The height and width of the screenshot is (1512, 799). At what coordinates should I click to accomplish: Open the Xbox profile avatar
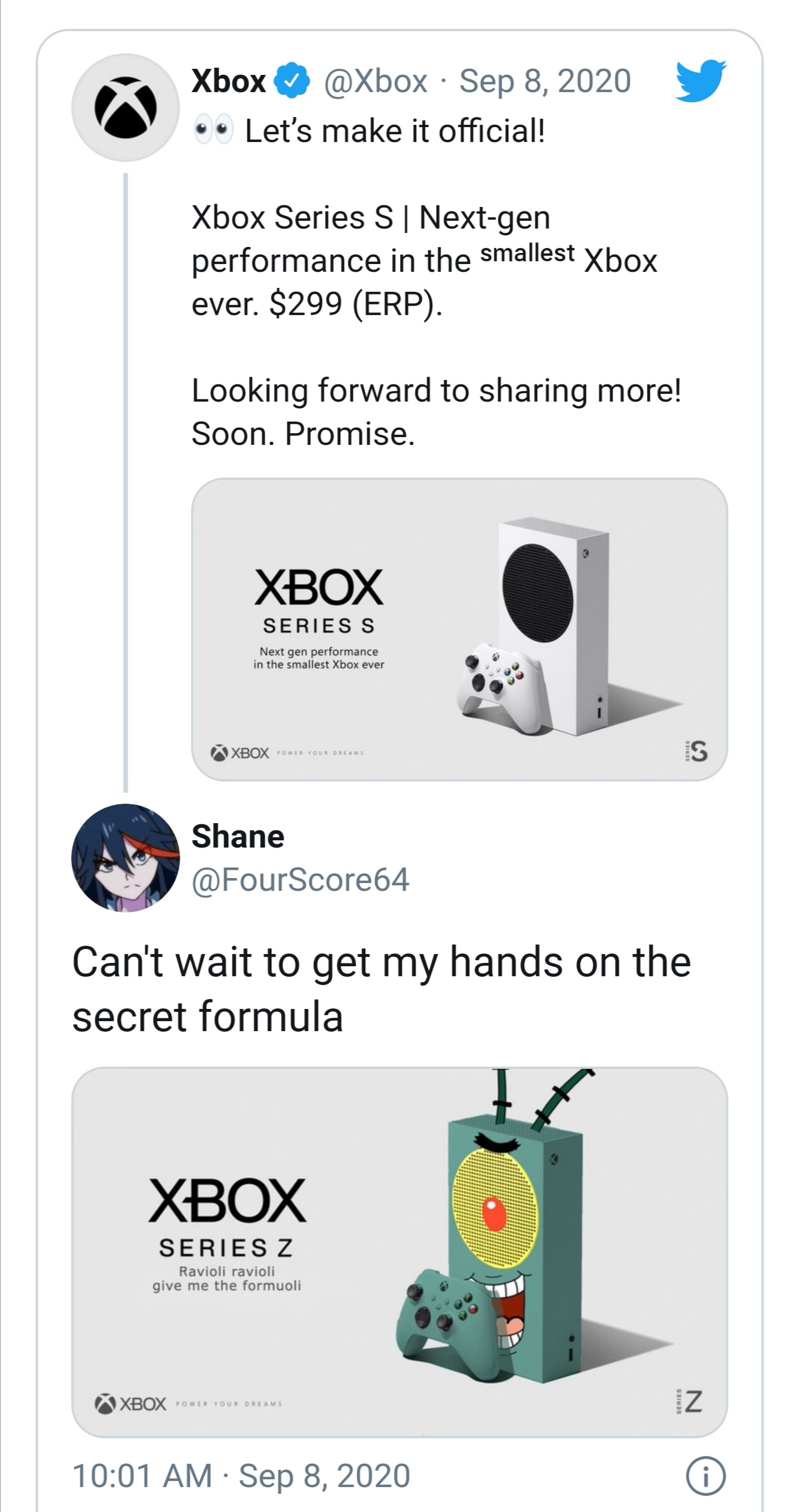[x=125, y=108]
